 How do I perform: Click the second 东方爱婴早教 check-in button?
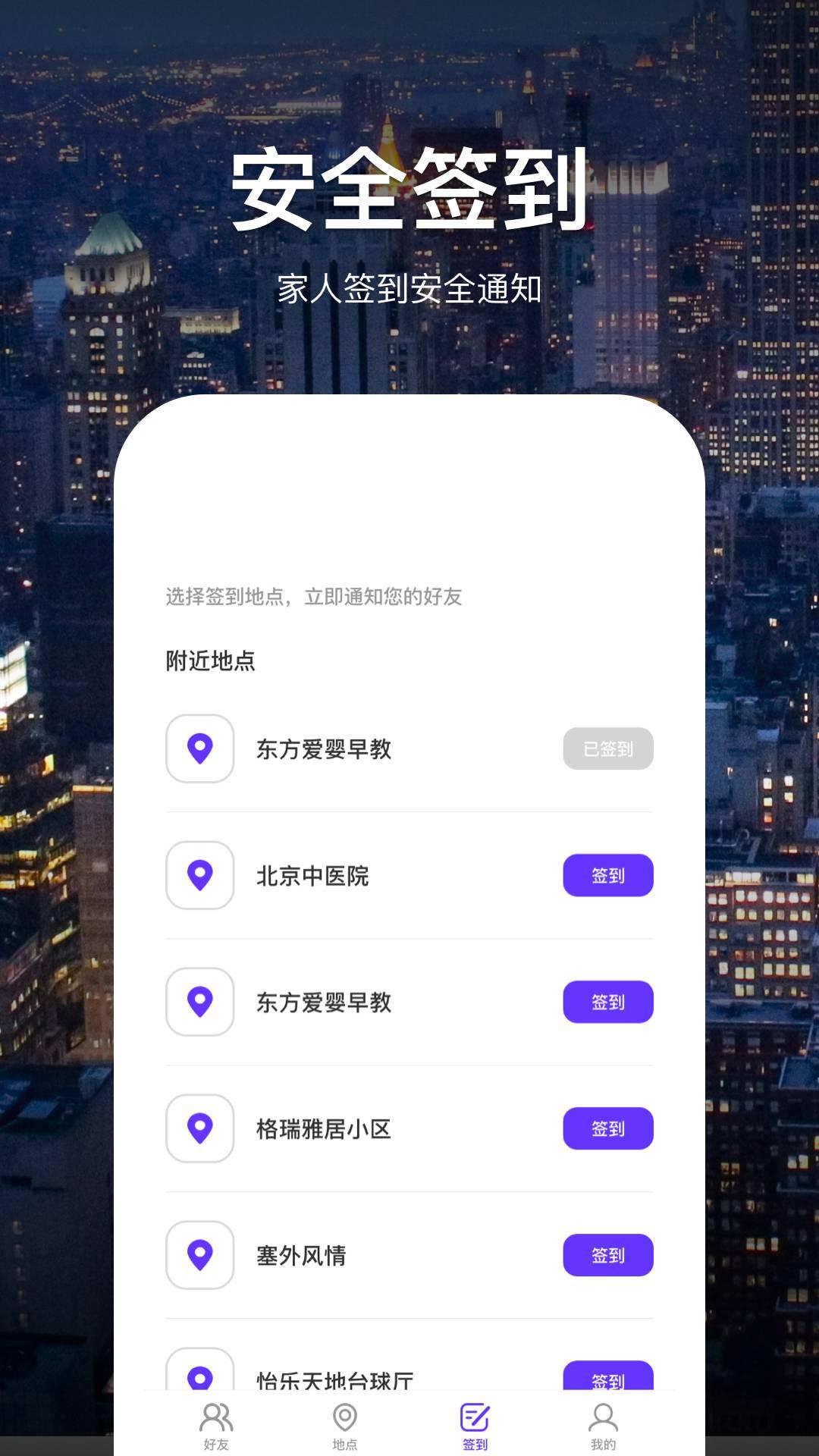tap(608, 1003)
